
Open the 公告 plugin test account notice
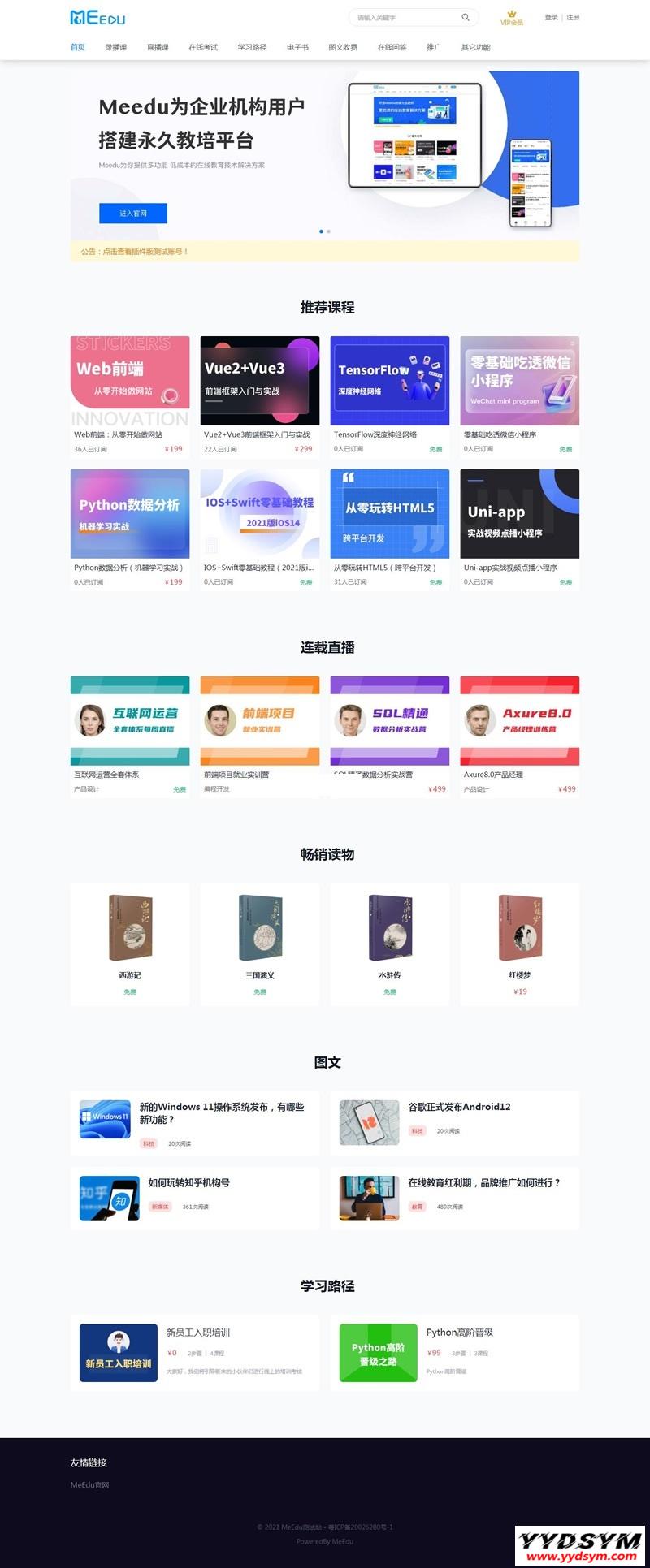tap(135, 252)
